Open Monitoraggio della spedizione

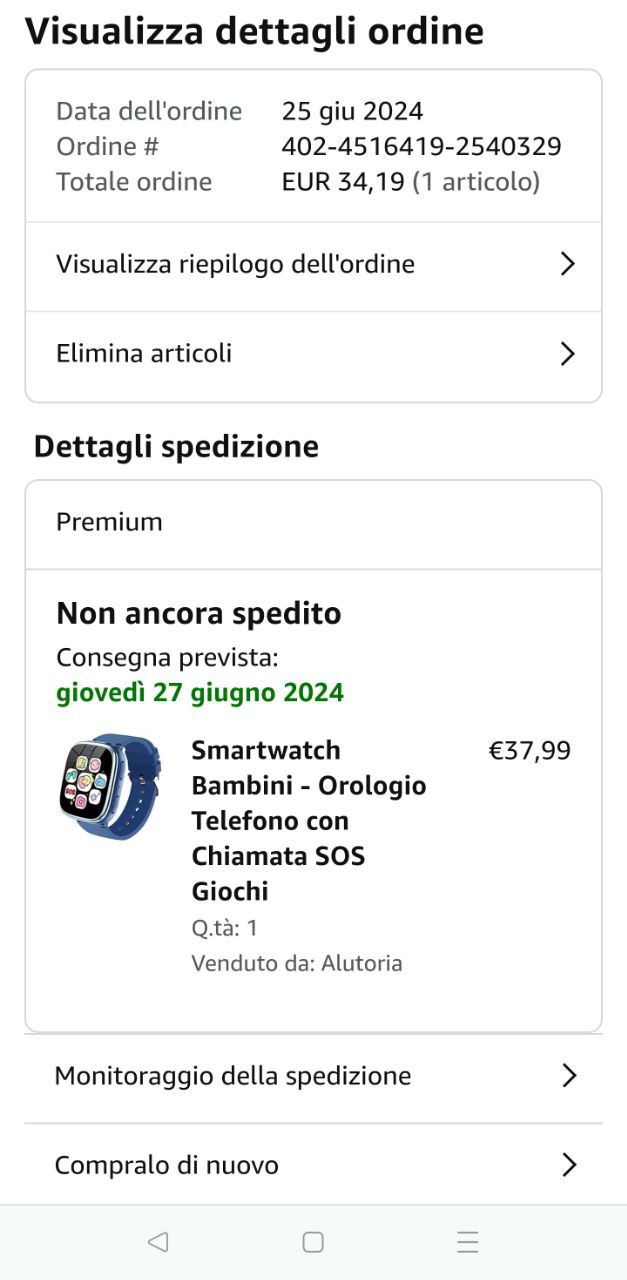pyautogui.click(x=313, y=1076)
